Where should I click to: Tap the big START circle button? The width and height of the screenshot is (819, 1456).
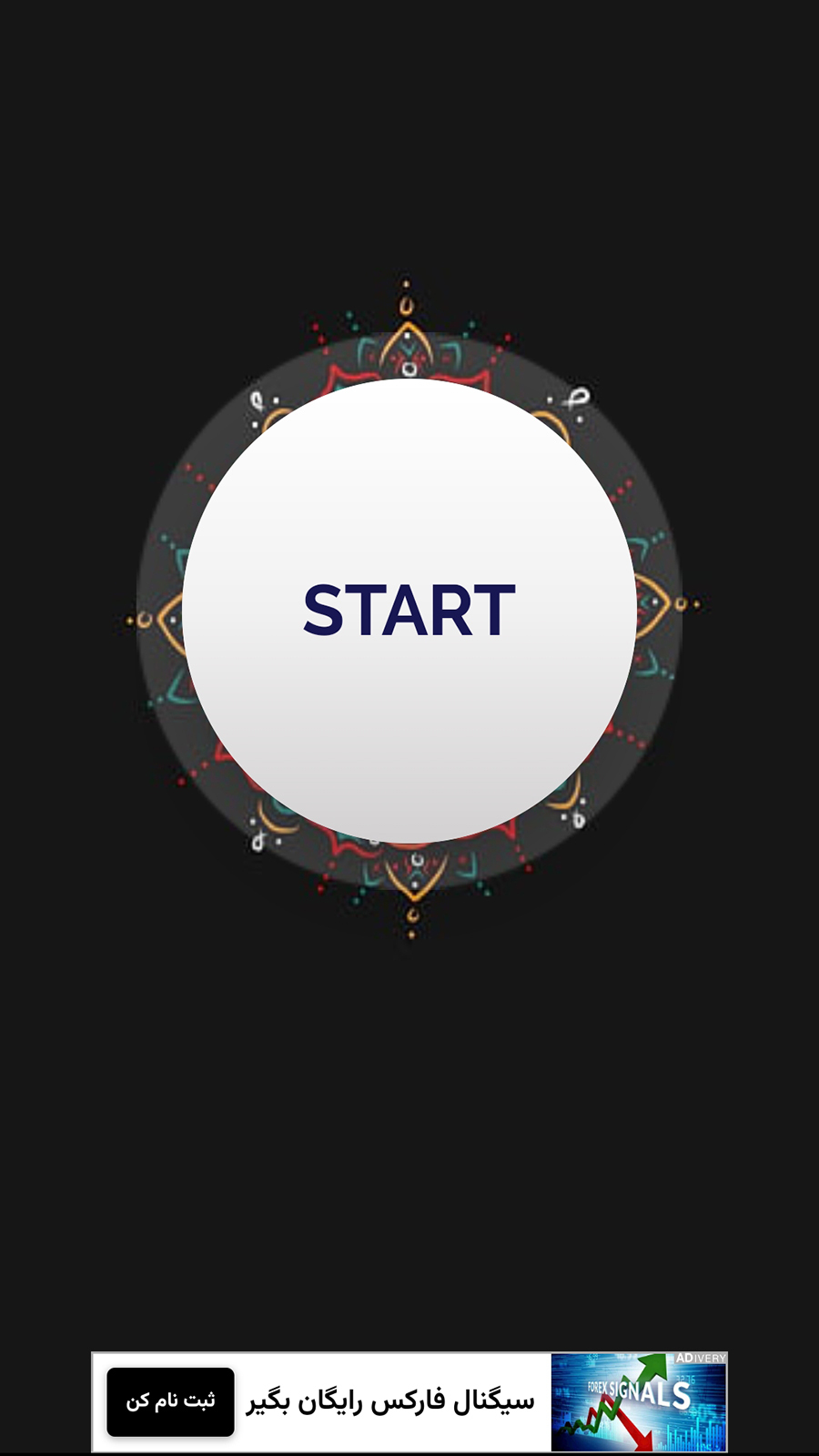pyautogui.click(x=409, y=610)
